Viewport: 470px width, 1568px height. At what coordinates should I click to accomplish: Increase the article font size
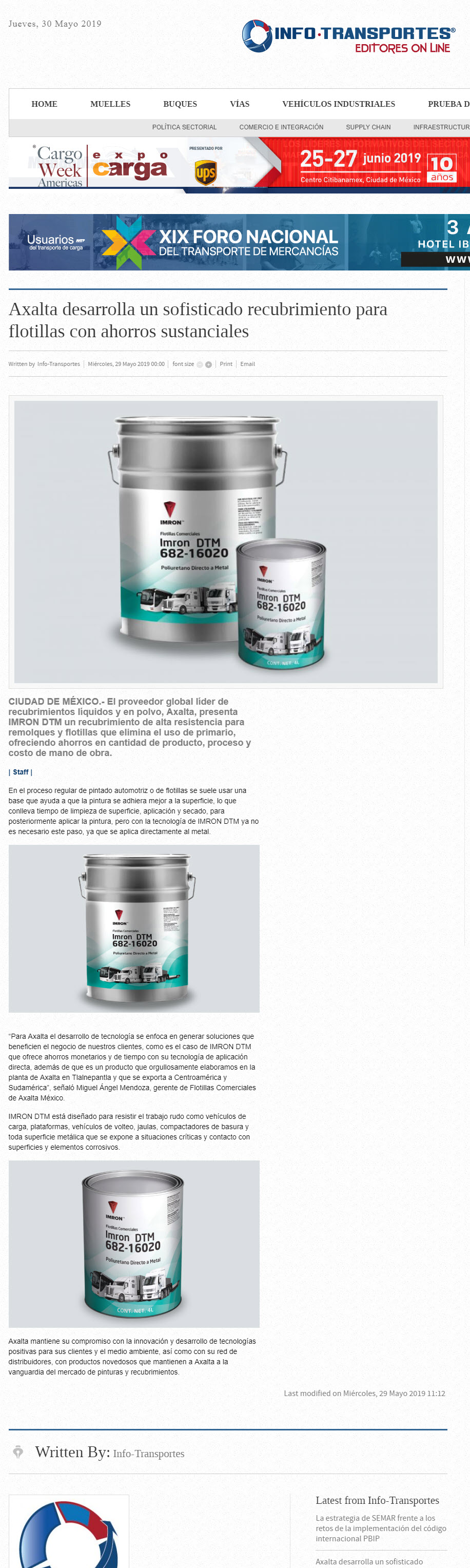click(208, 364)
